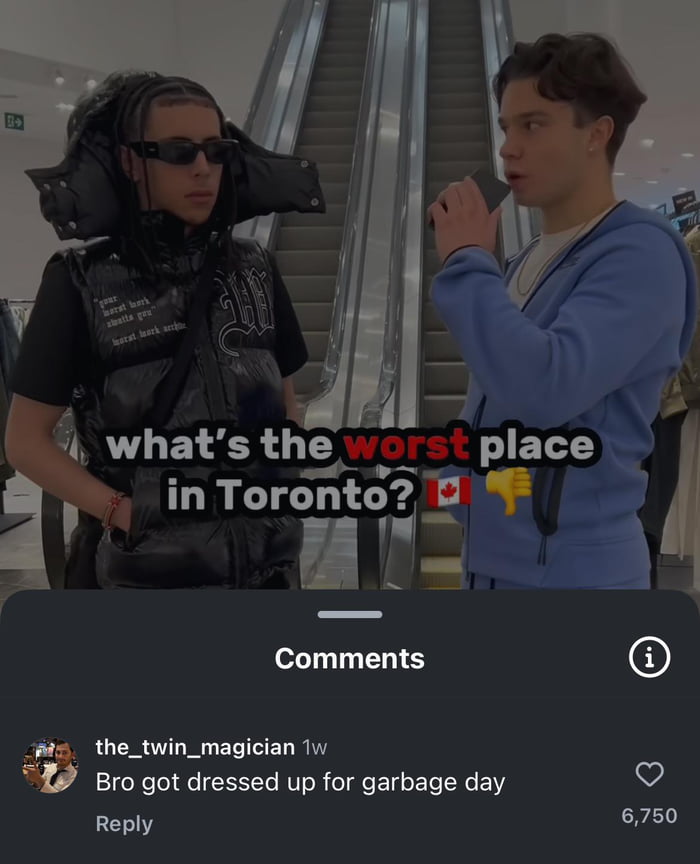This screenshot has width=700, height=864.
Task: Open the comments info icon
Action: (x=650, y=657)
